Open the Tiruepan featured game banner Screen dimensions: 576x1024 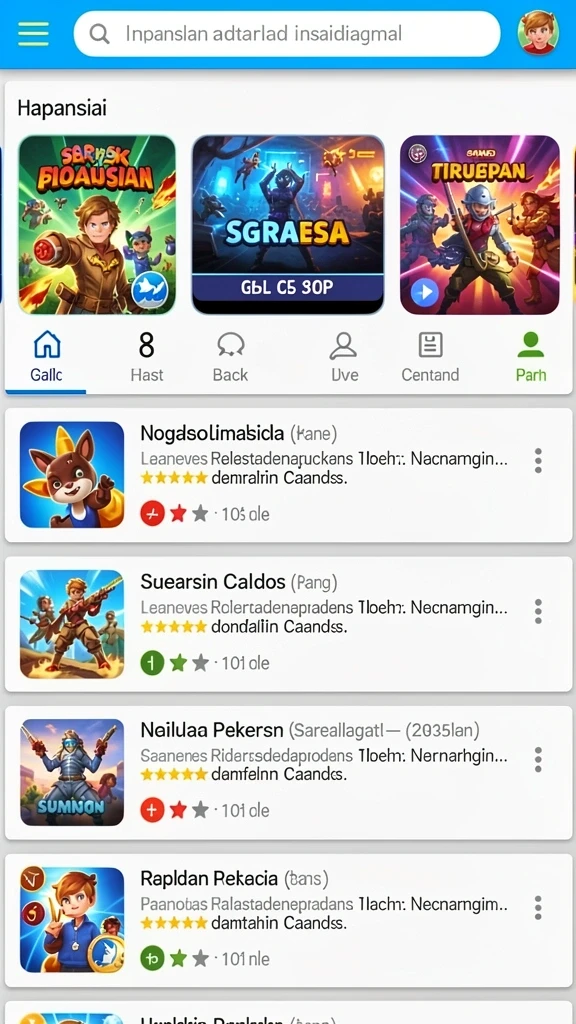480,225
